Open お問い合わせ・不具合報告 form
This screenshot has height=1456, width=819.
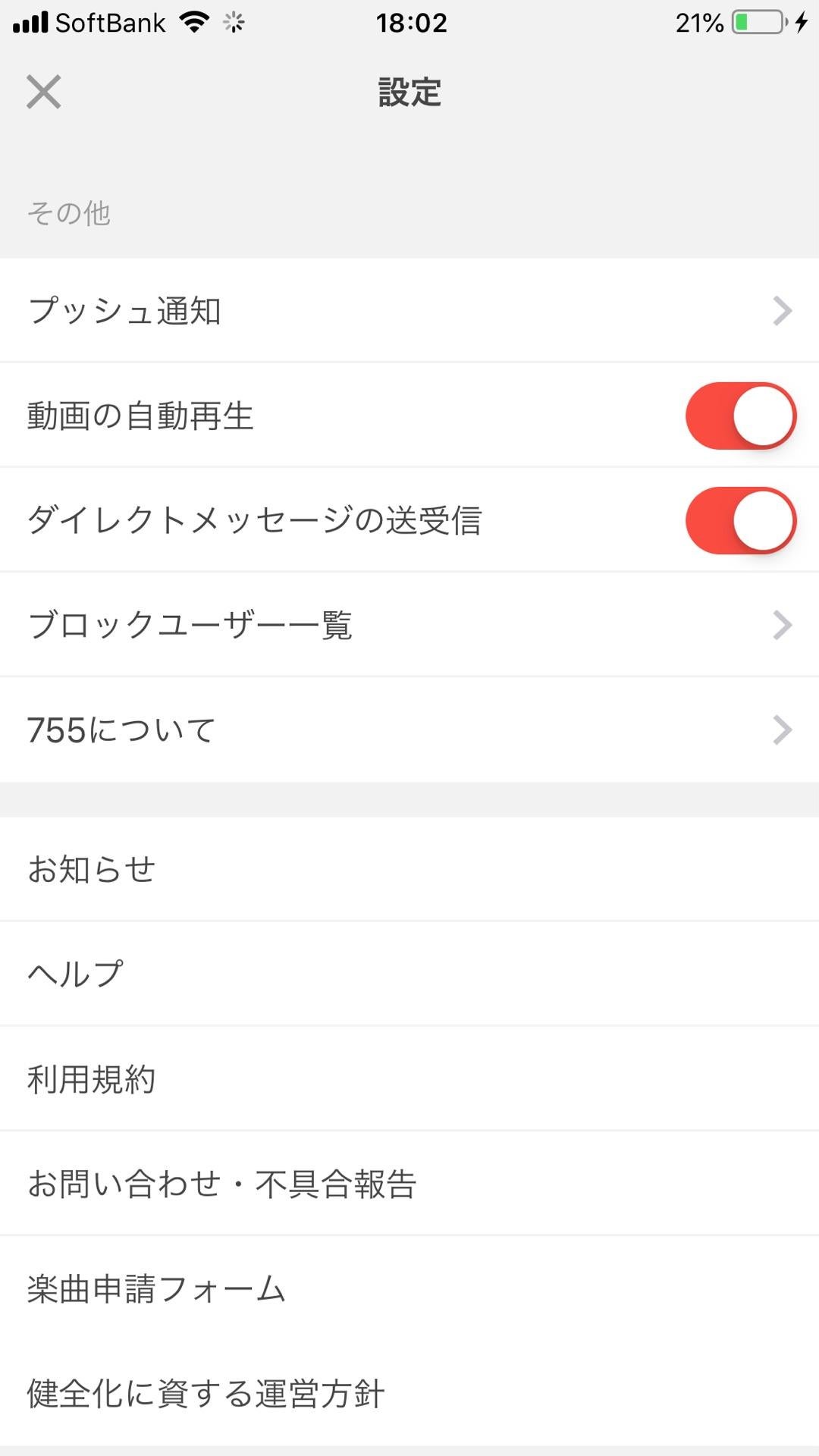(409, 1183)
